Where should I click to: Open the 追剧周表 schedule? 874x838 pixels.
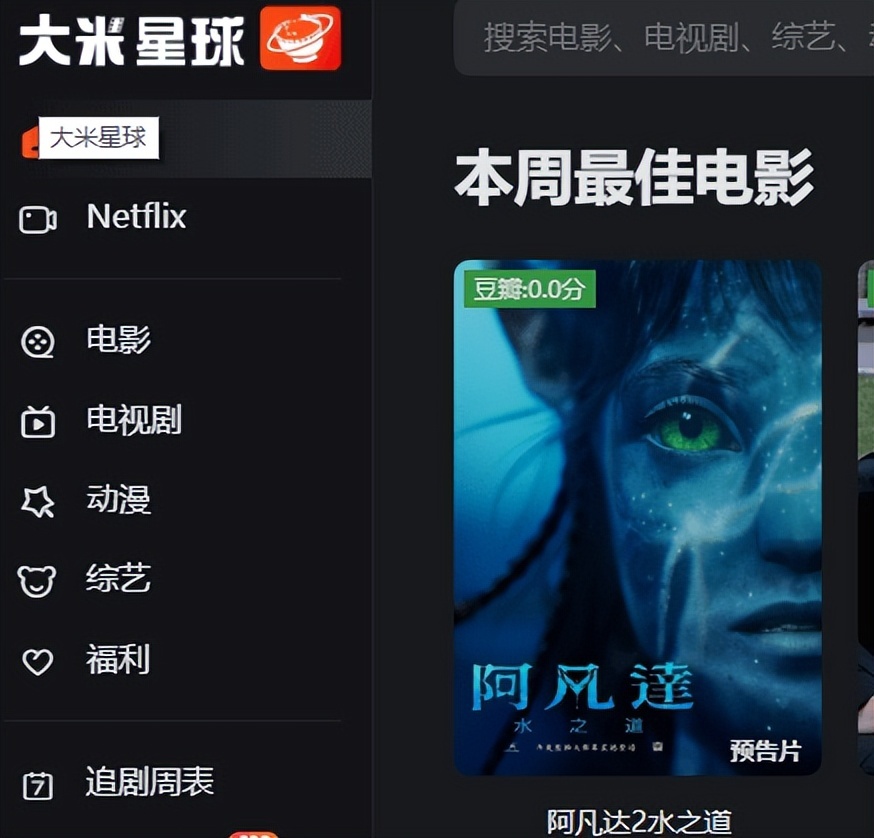(149, 783)
